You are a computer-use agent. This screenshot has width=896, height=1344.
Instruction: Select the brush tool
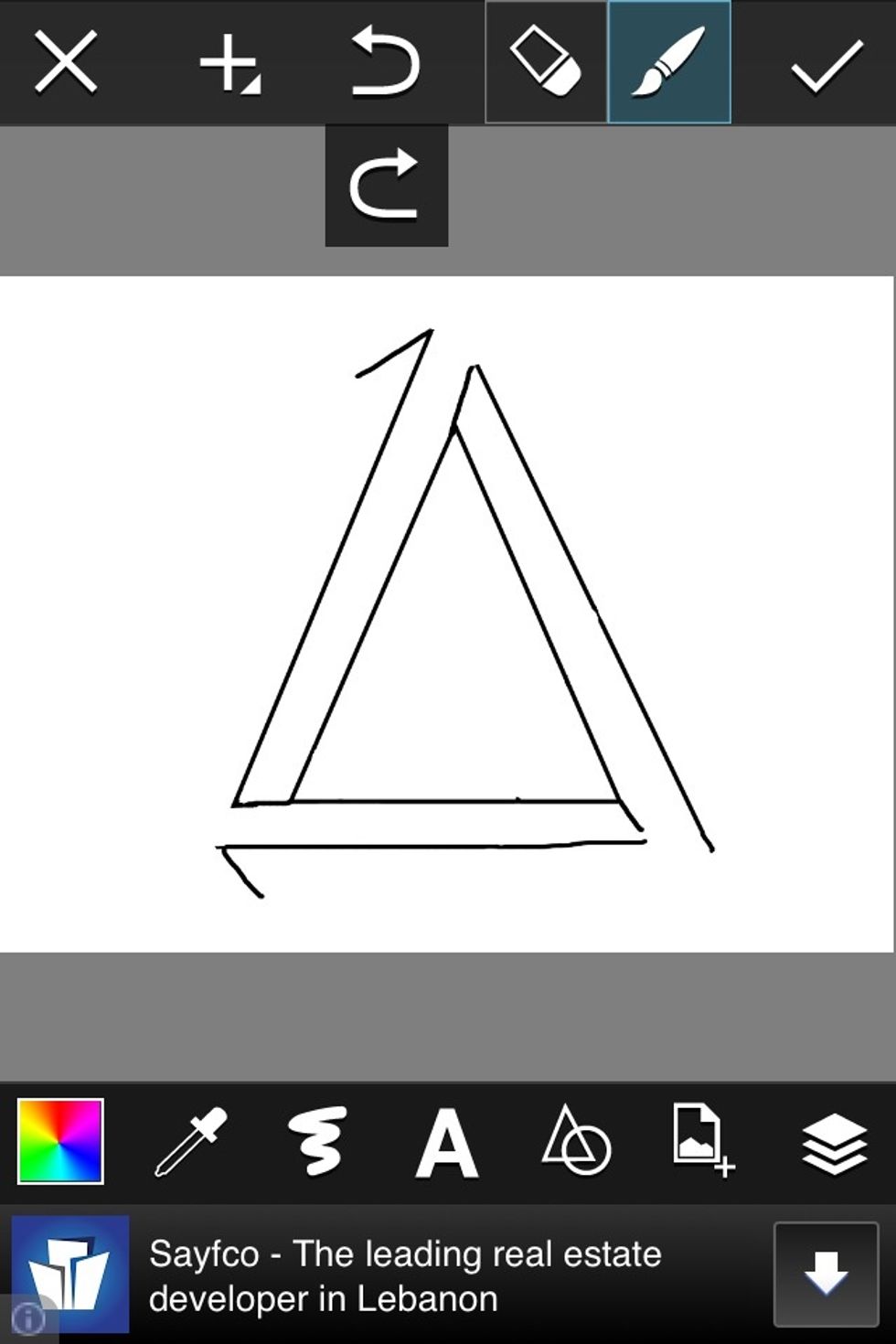pos(668,62)
